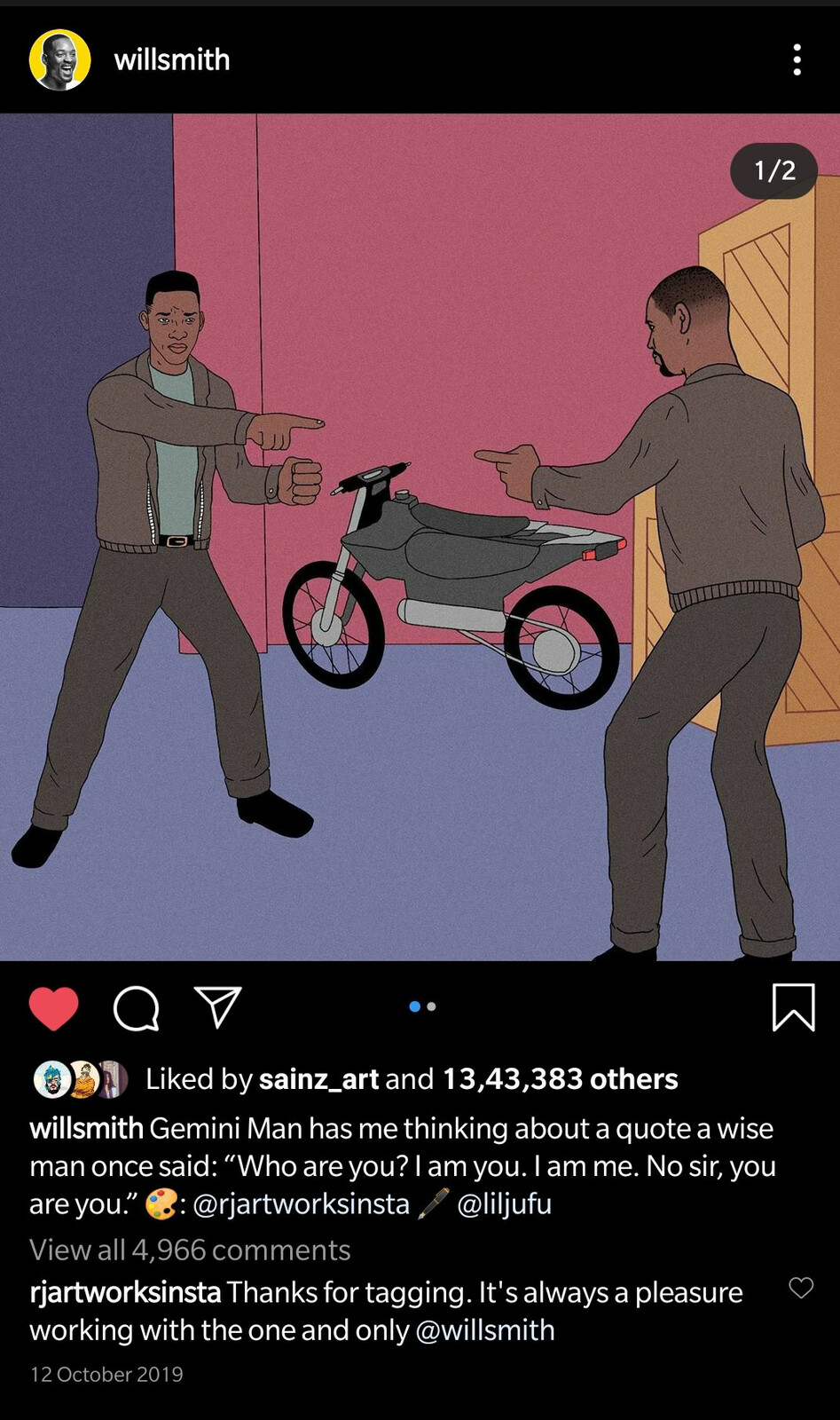
Task: View all 4,966 comments
Action: [190, 1250]
